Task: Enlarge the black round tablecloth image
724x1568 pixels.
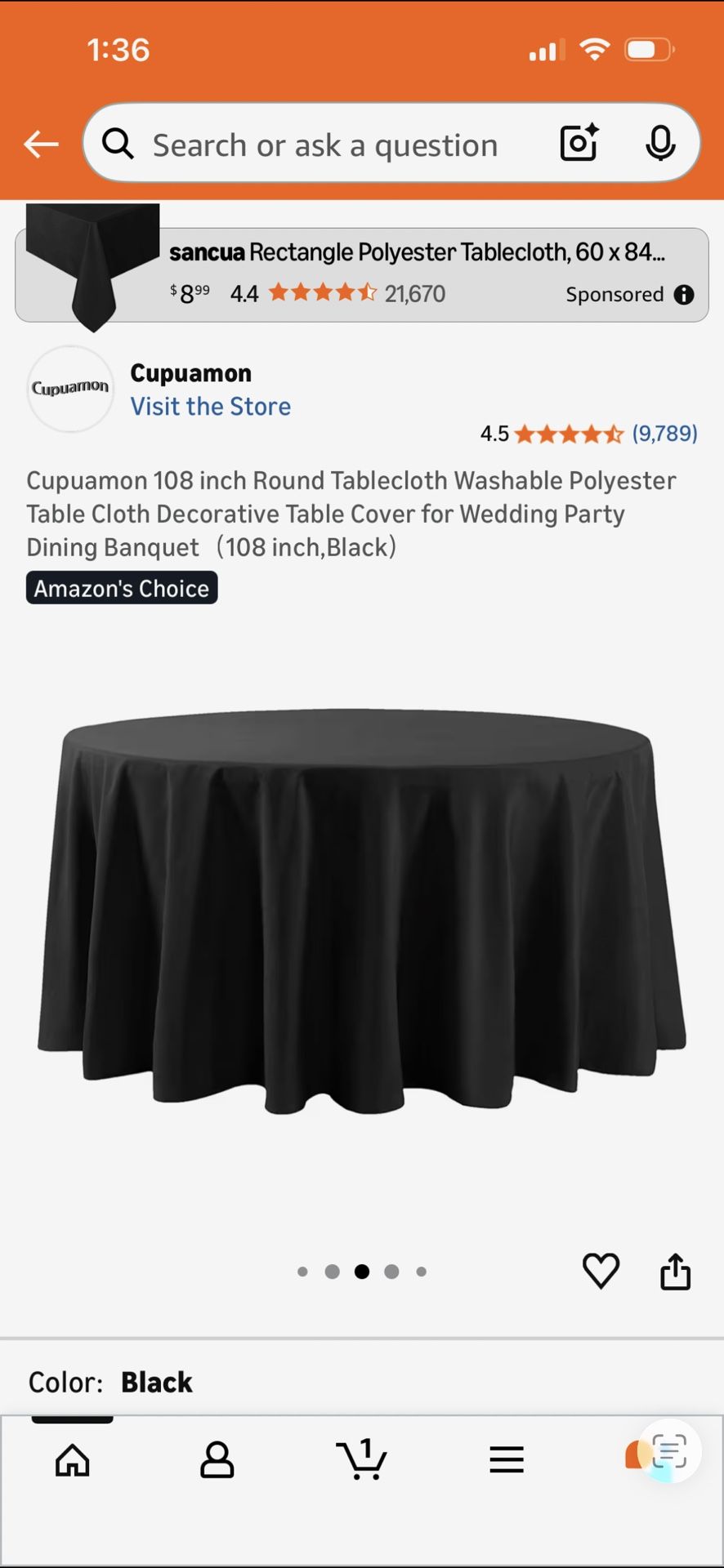Action: pos(361,911)
